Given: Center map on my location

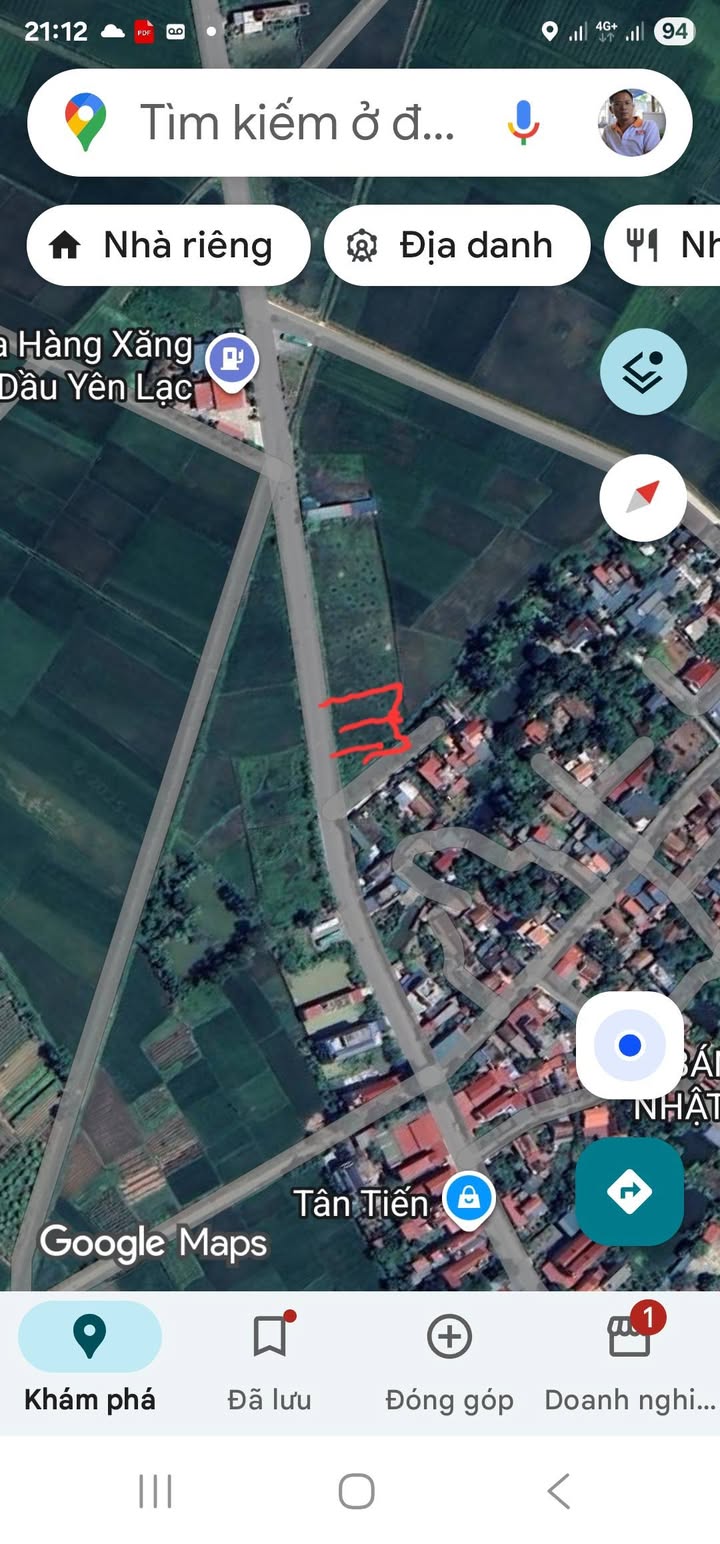Looking at the screenshot, I should pyautogui.click(x=629, y=1045).
